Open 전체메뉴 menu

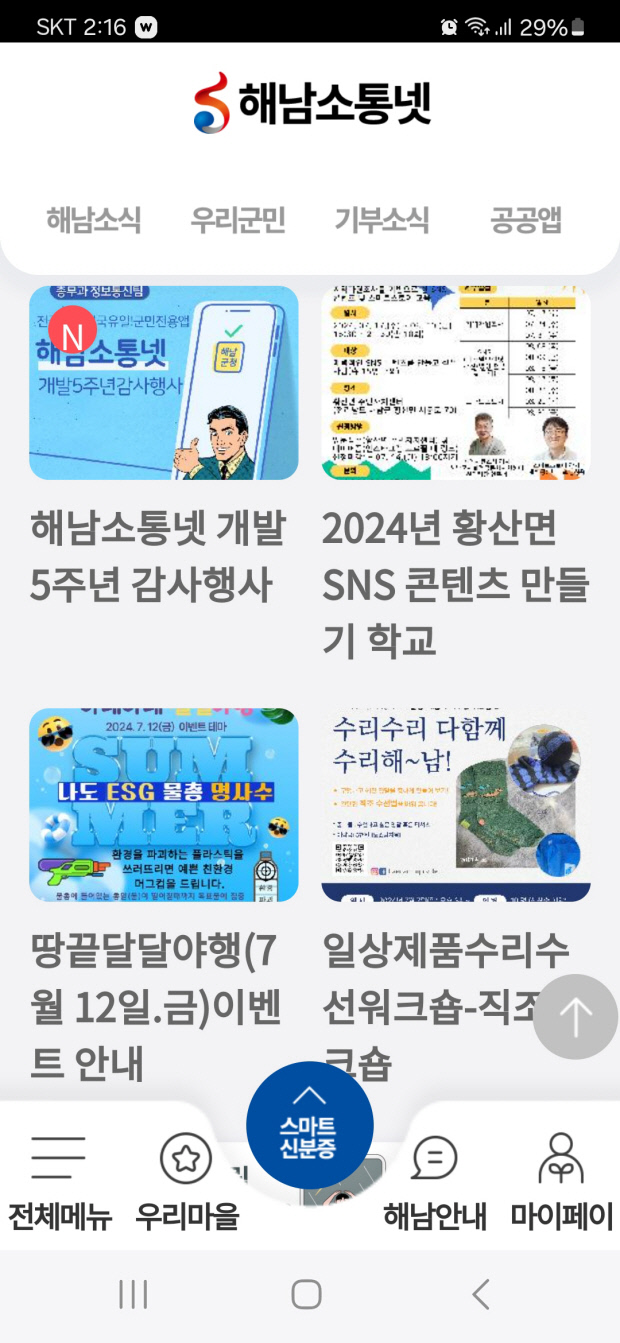[59, 1182]
